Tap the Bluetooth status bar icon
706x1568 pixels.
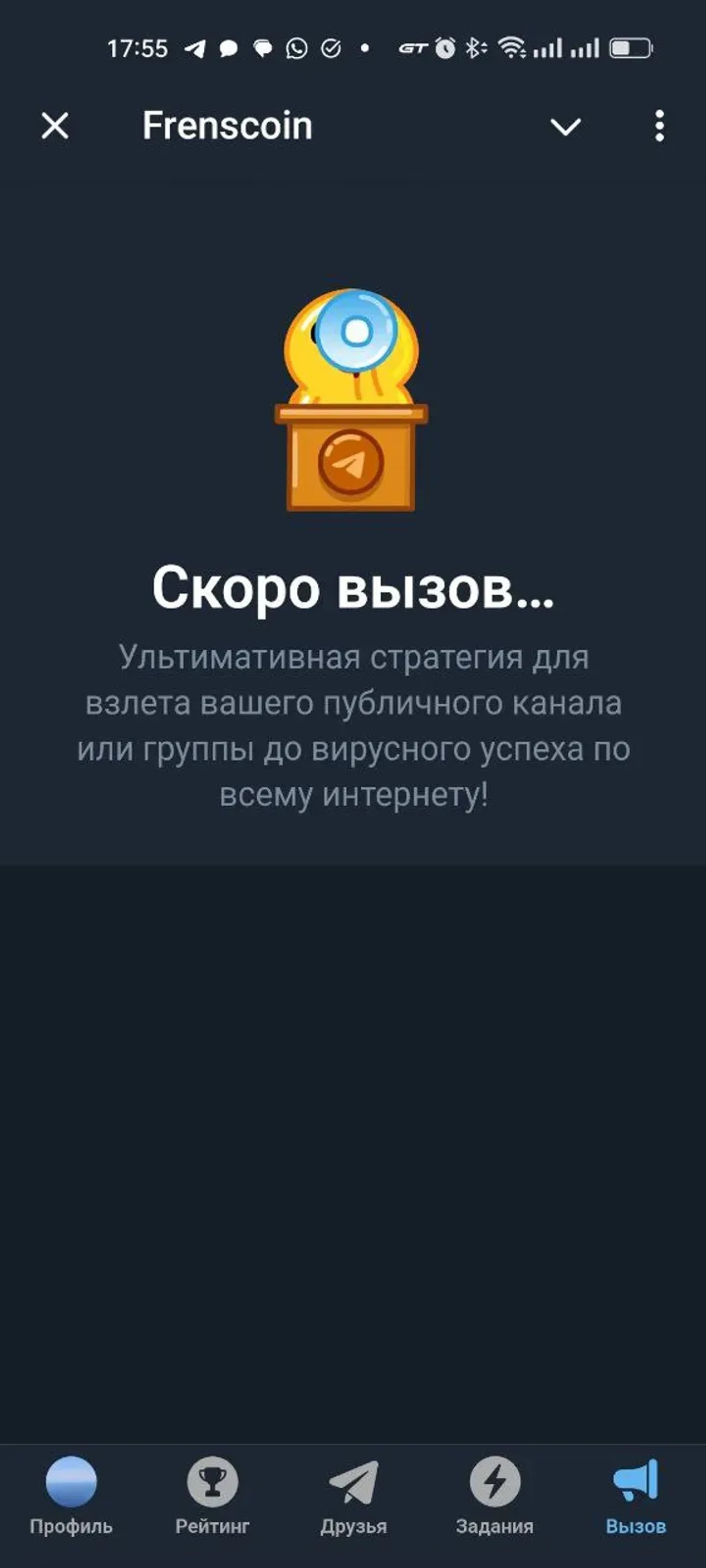point(474,48)
